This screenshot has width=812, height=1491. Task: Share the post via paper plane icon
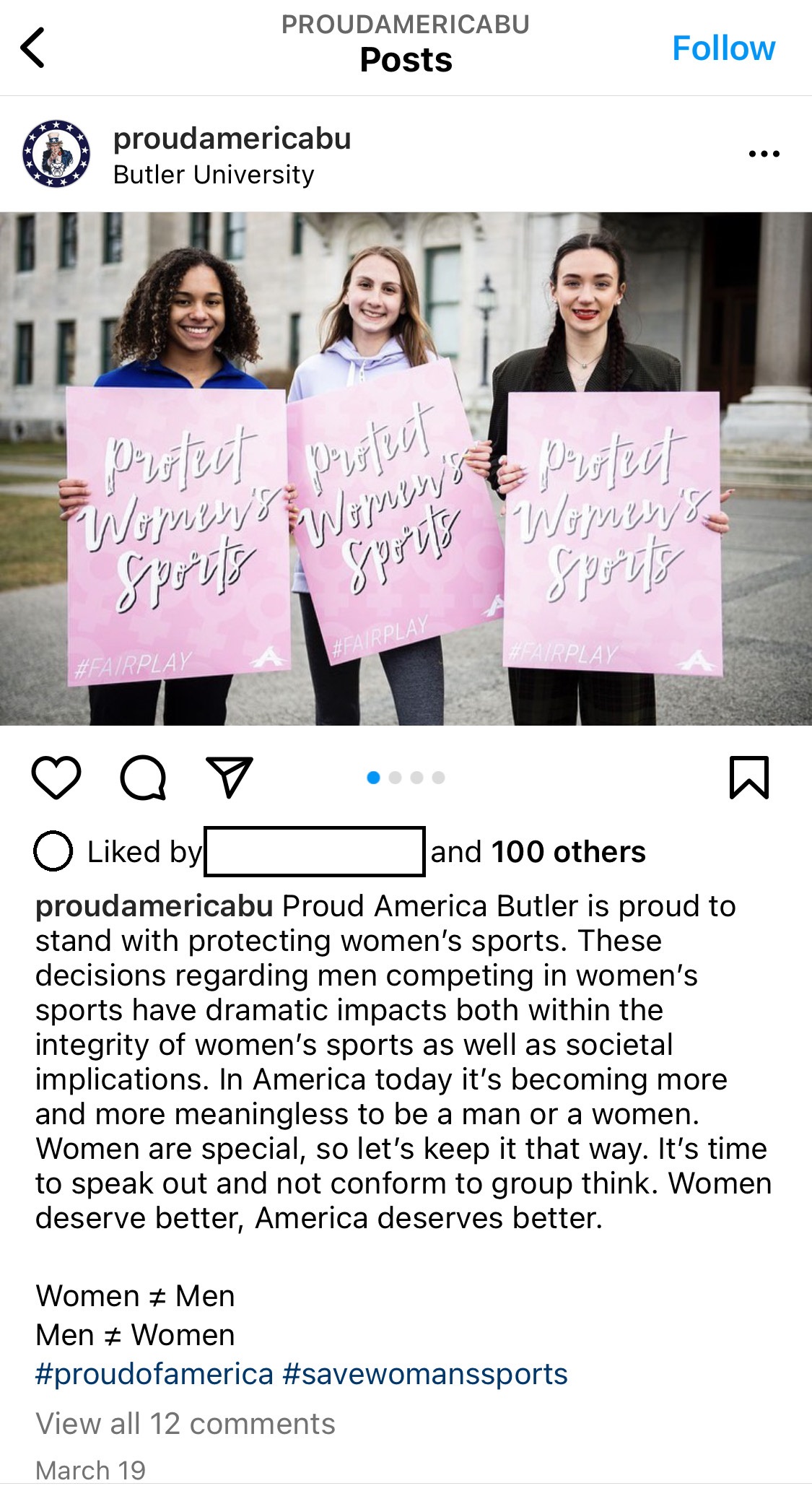point(230,778)
